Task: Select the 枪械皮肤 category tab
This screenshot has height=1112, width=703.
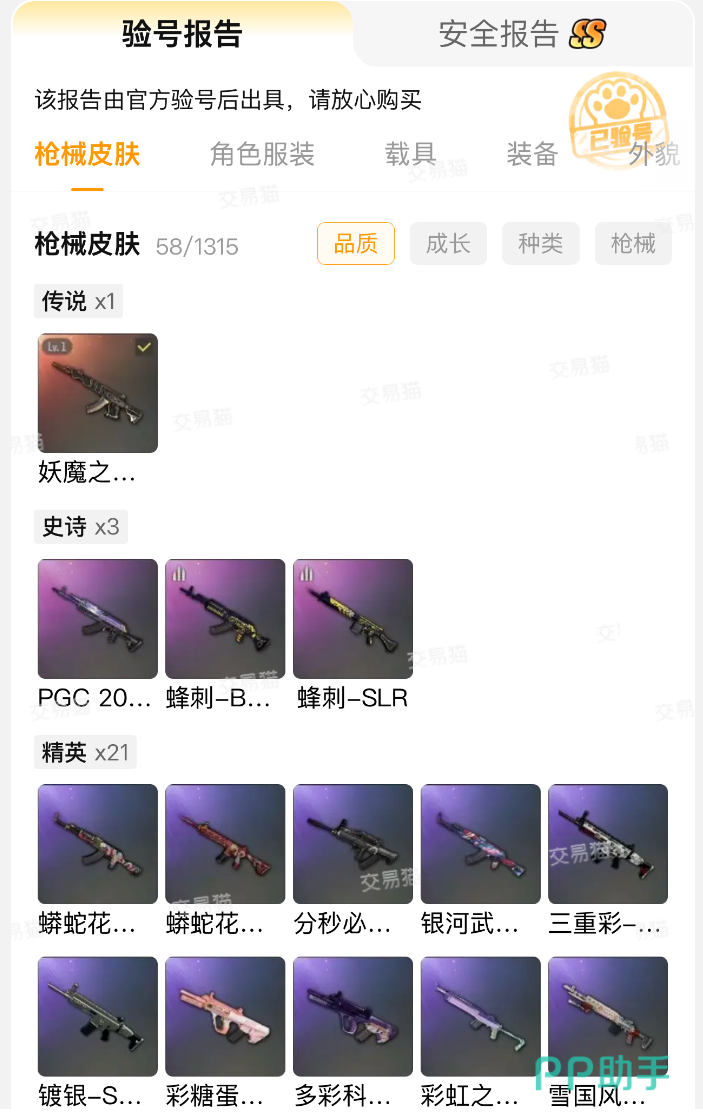Action: tap(87, 154)
